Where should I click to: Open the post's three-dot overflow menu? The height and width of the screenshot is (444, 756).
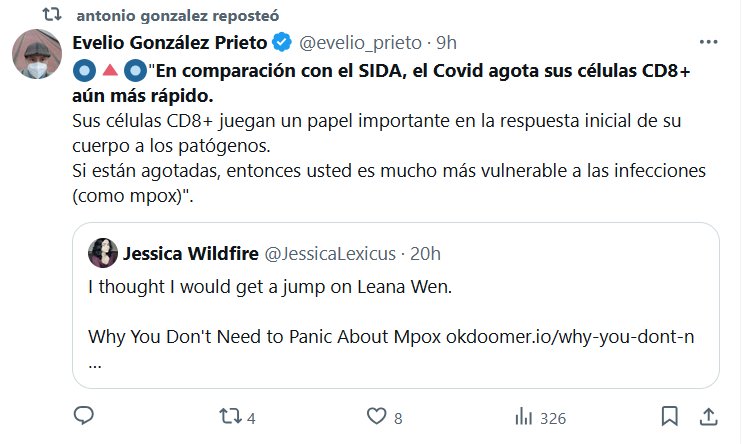708,42
